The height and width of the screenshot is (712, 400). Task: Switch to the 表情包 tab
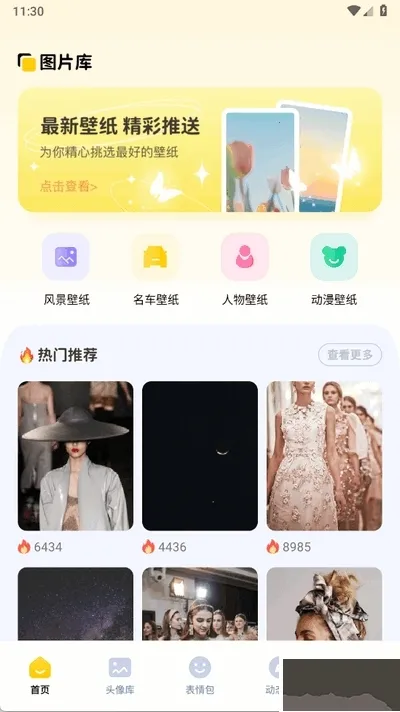[200, 676]
